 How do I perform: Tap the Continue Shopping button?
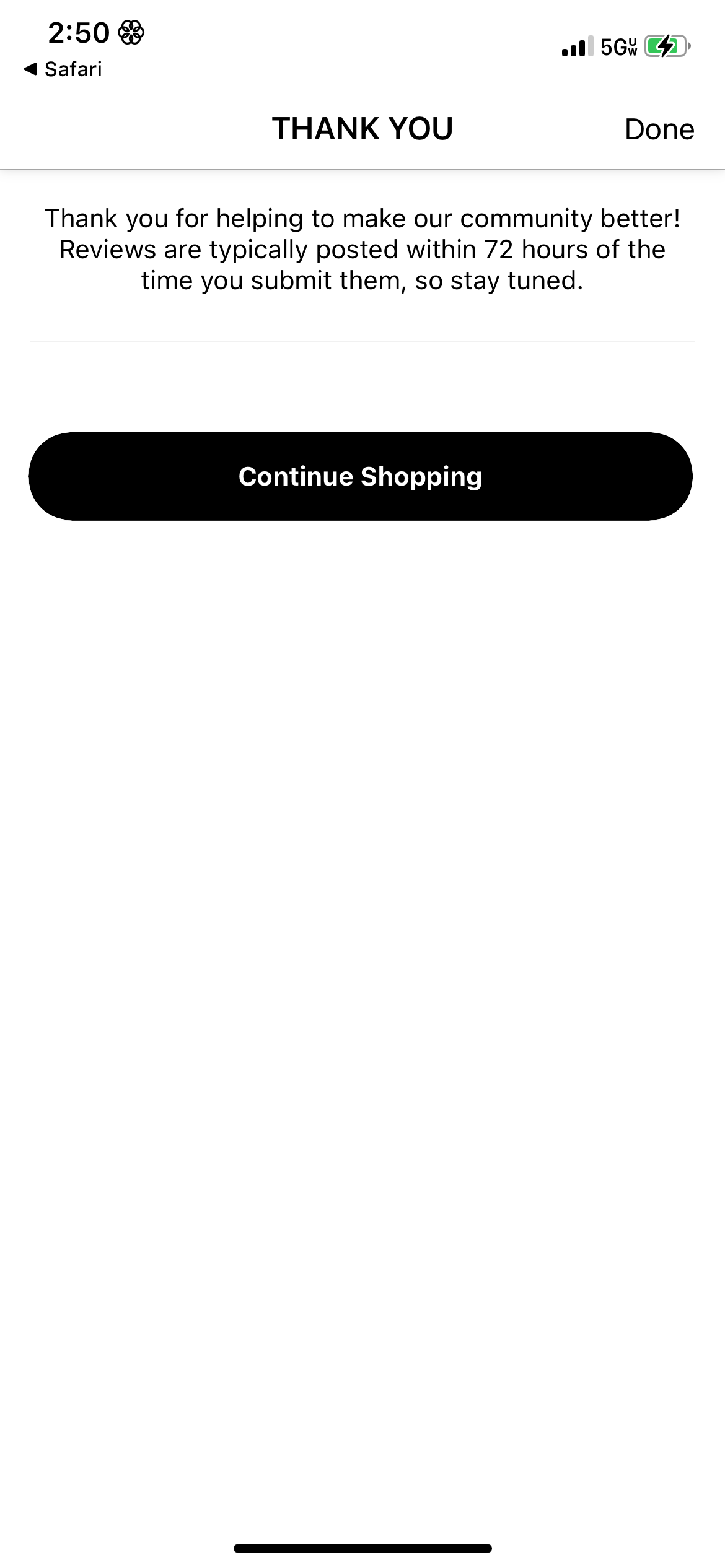pos(361,476)
